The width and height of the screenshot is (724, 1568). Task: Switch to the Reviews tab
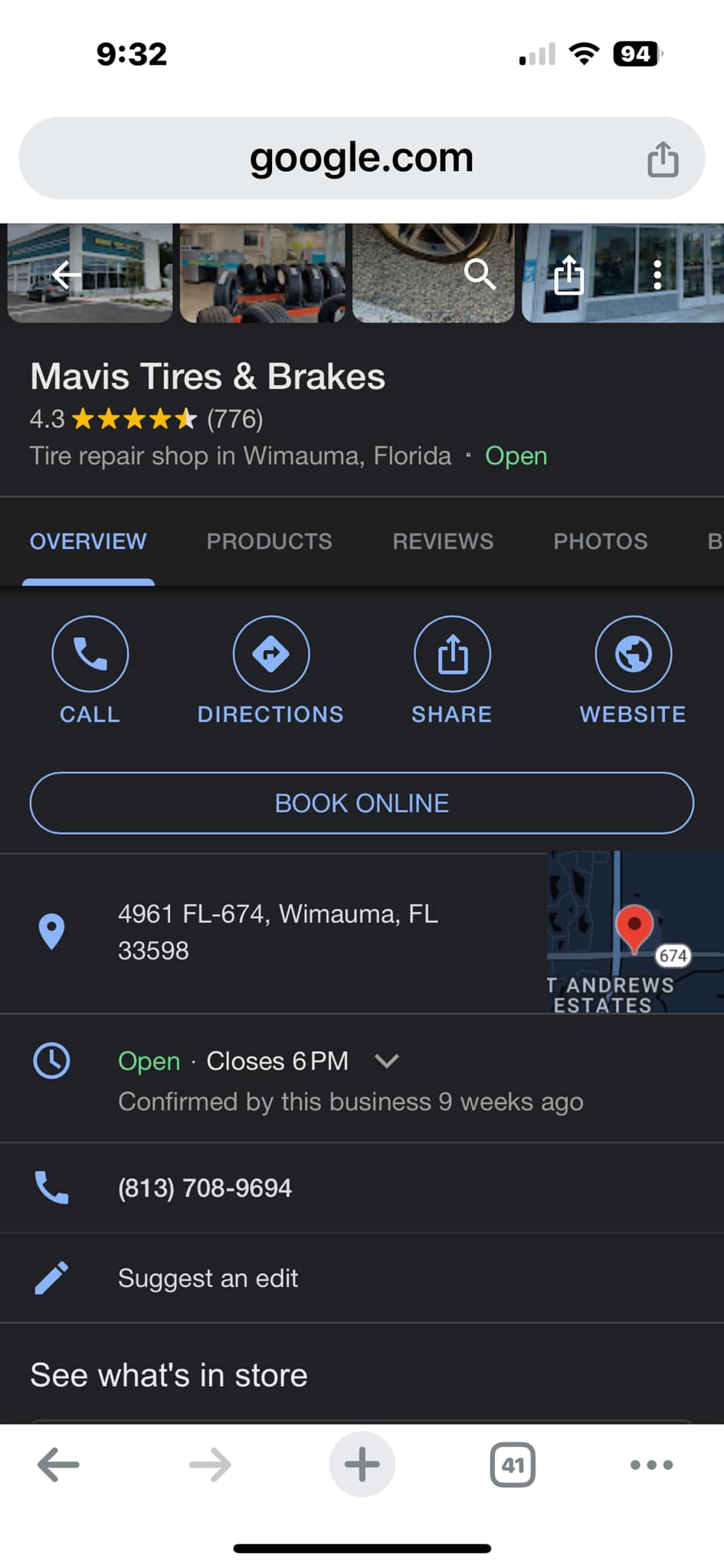(x=443, y=541)
